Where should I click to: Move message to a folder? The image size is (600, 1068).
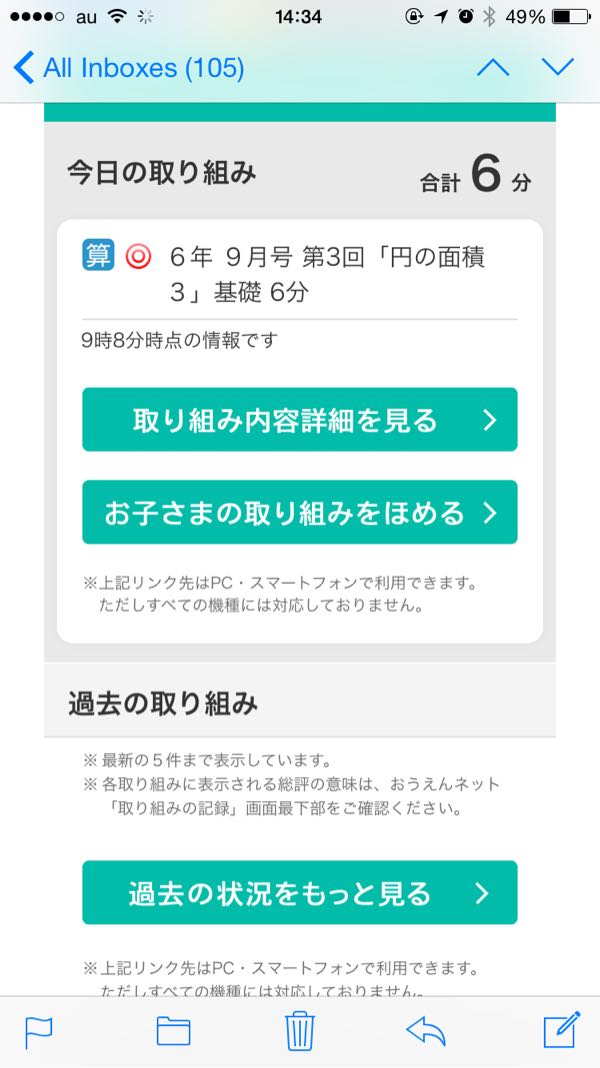[x=173, y=1031]
